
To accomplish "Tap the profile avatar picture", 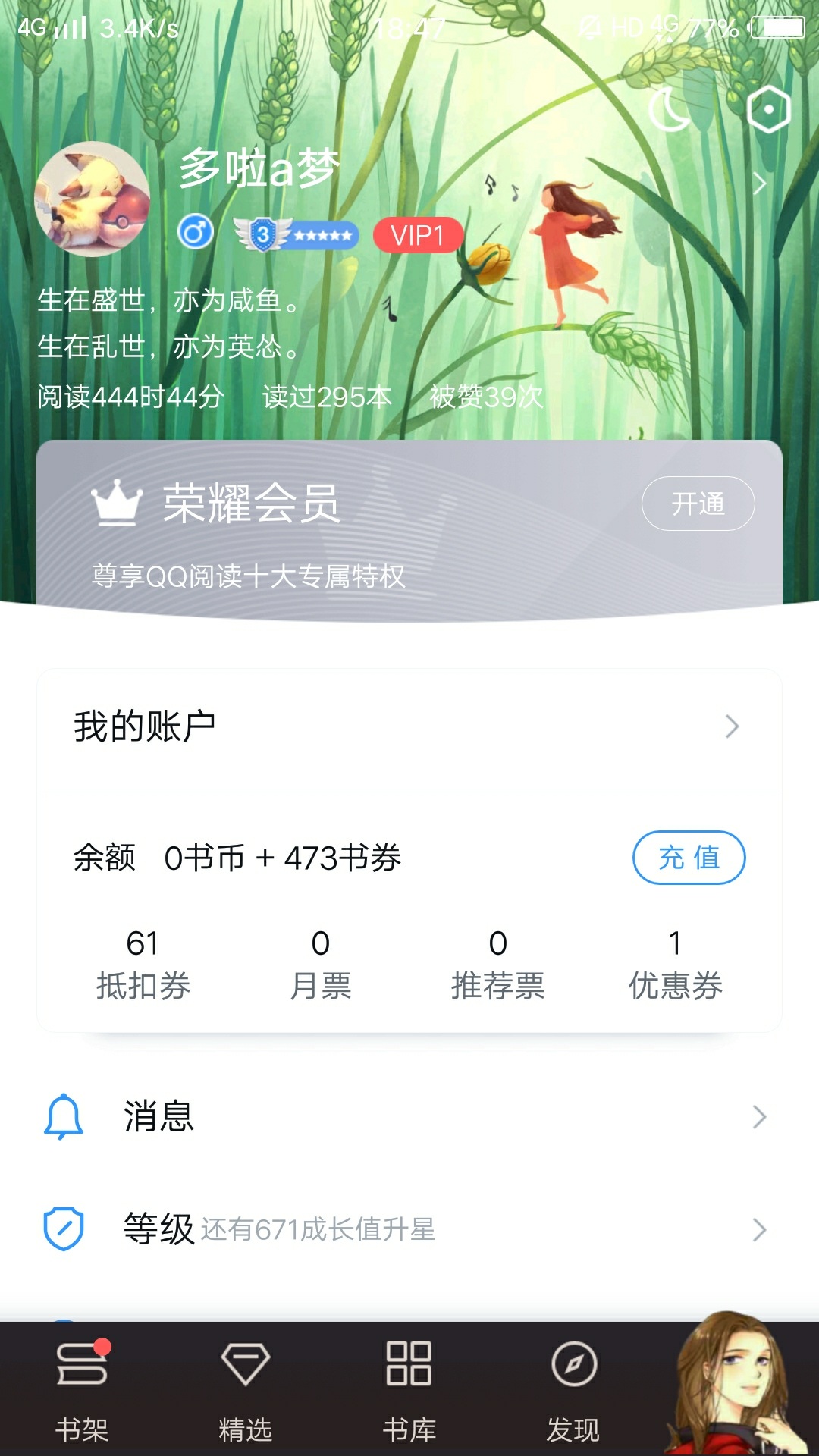I will pos(92,199).
